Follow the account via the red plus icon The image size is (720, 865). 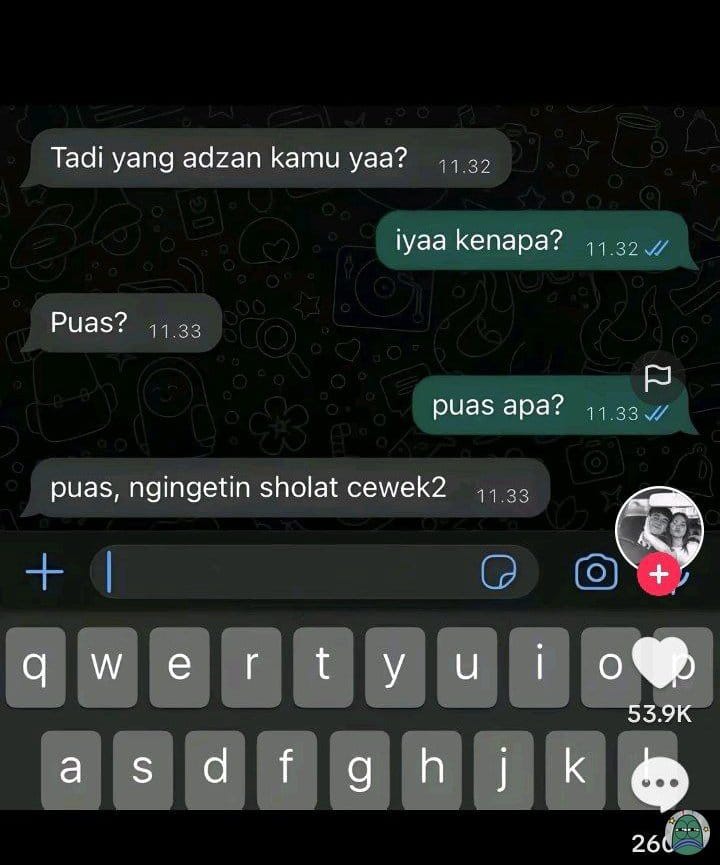657,574
